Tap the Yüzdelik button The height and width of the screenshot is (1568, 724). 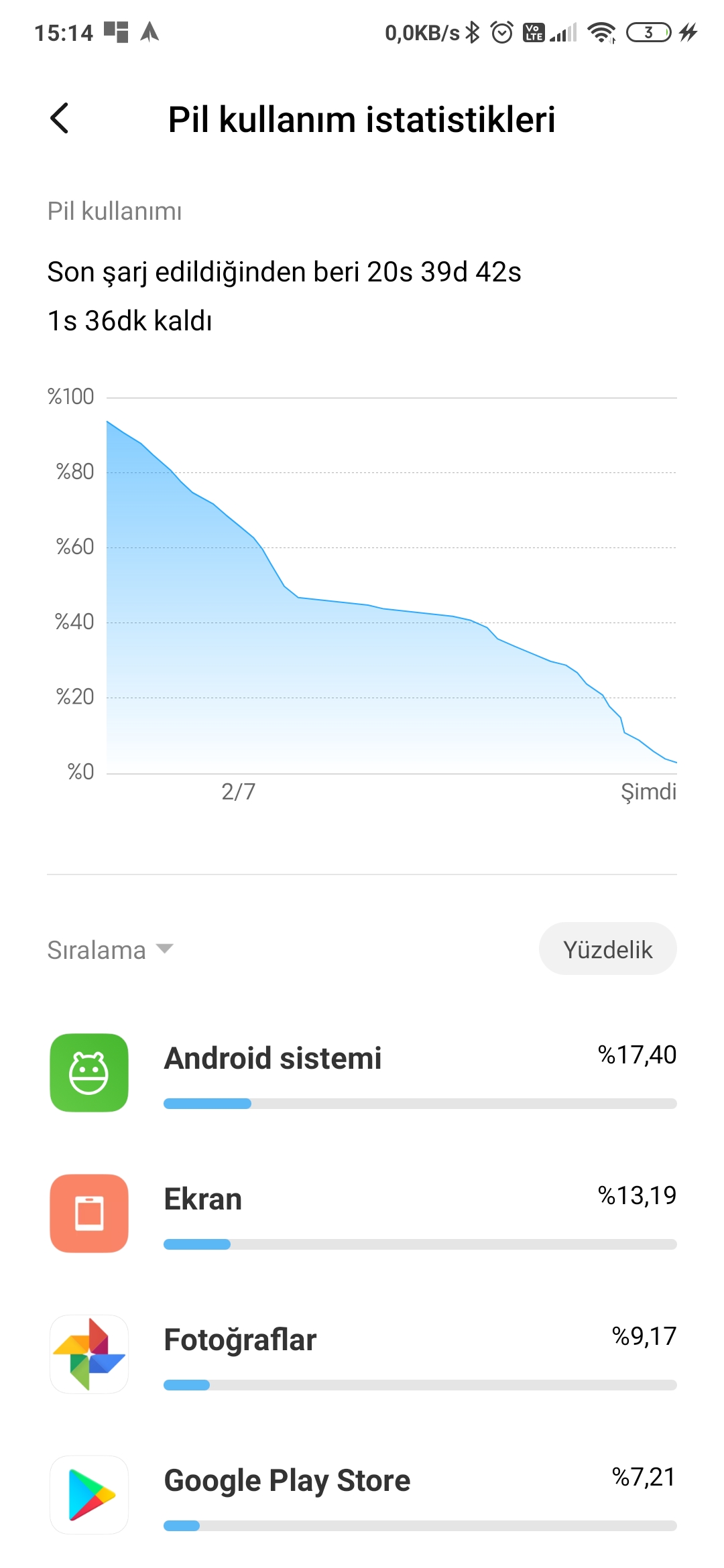click(607, 949)
